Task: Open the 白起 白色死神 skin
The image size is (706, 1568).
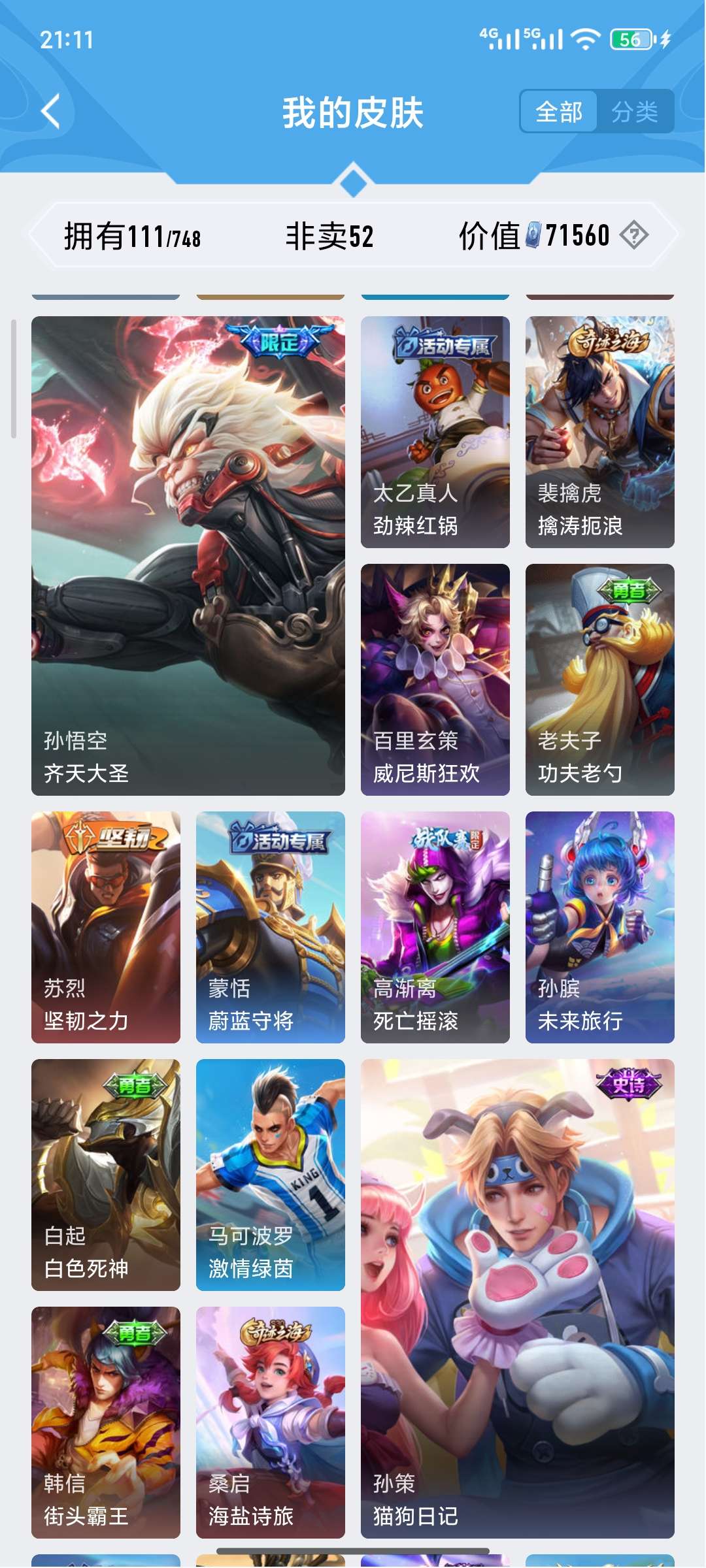Action: [x=106, y=1175]
